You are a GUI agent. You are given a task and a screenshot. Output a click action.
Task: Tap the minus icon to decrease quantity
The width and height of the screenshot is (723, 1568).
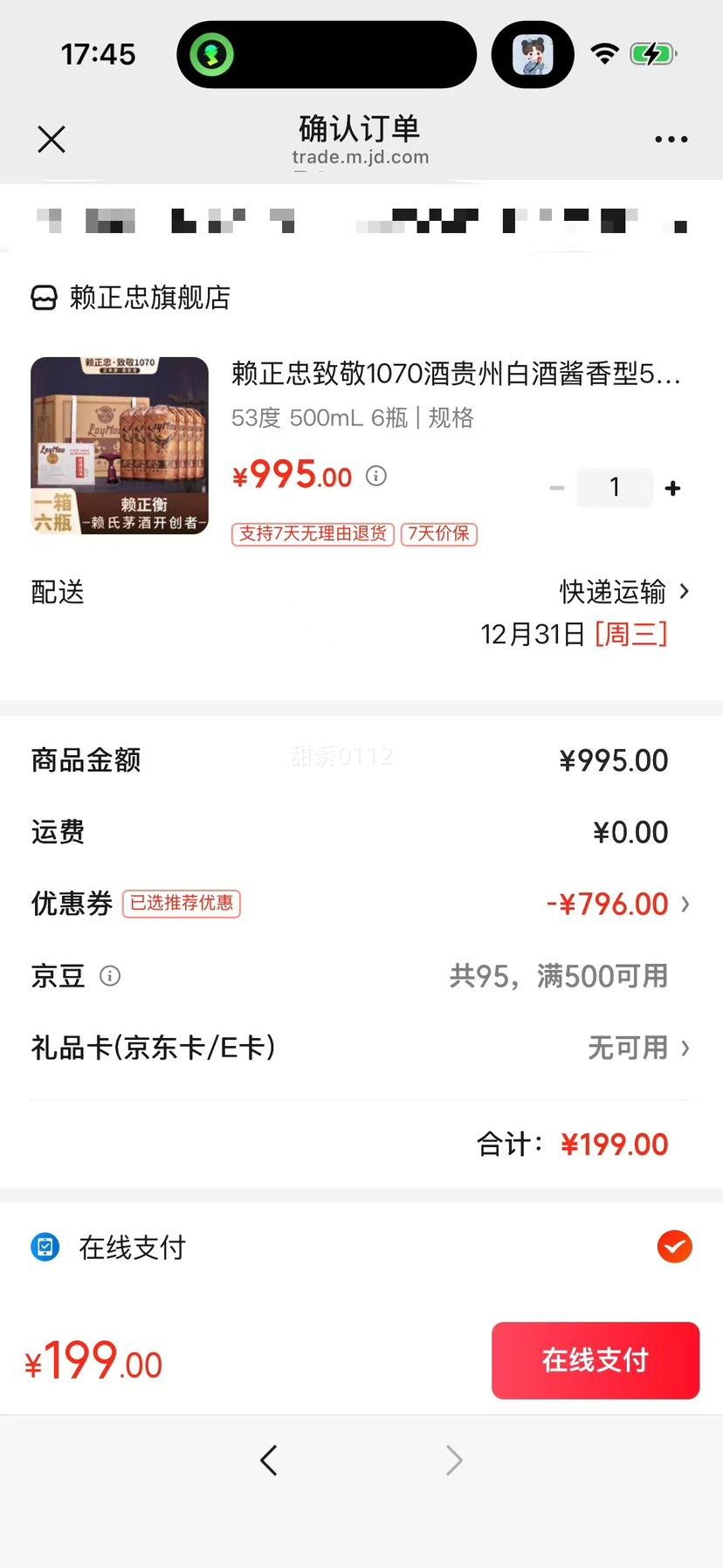[556, 488]
